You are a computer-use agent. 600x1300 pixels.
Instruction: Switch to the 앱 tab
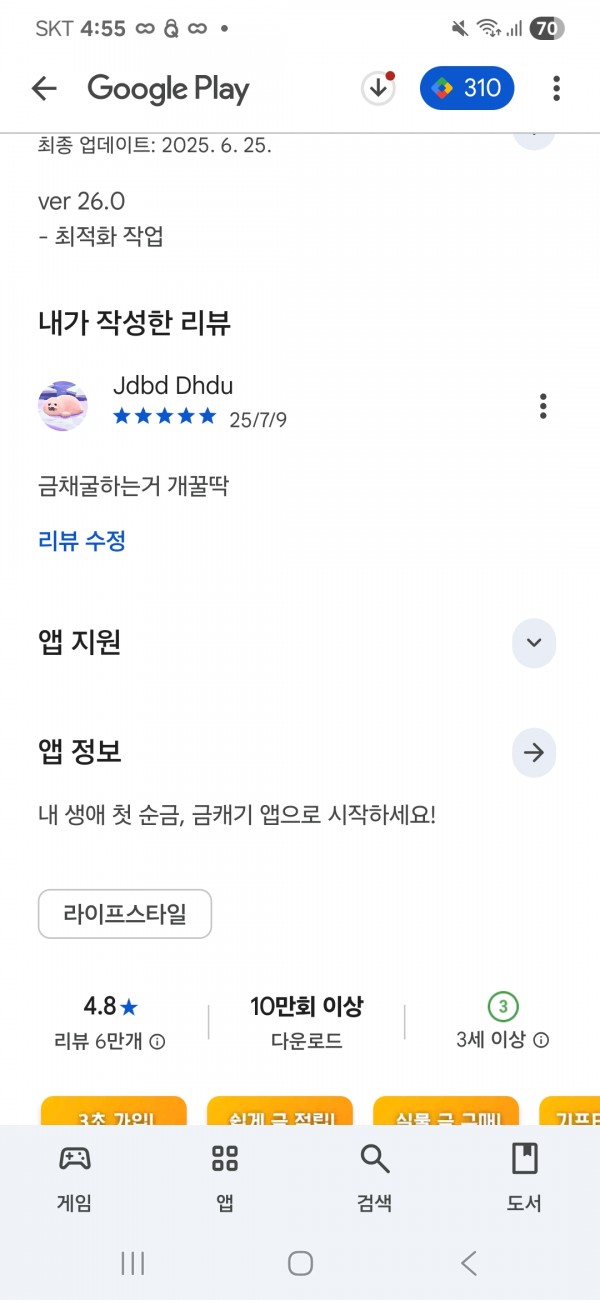tap(225, 1177)
